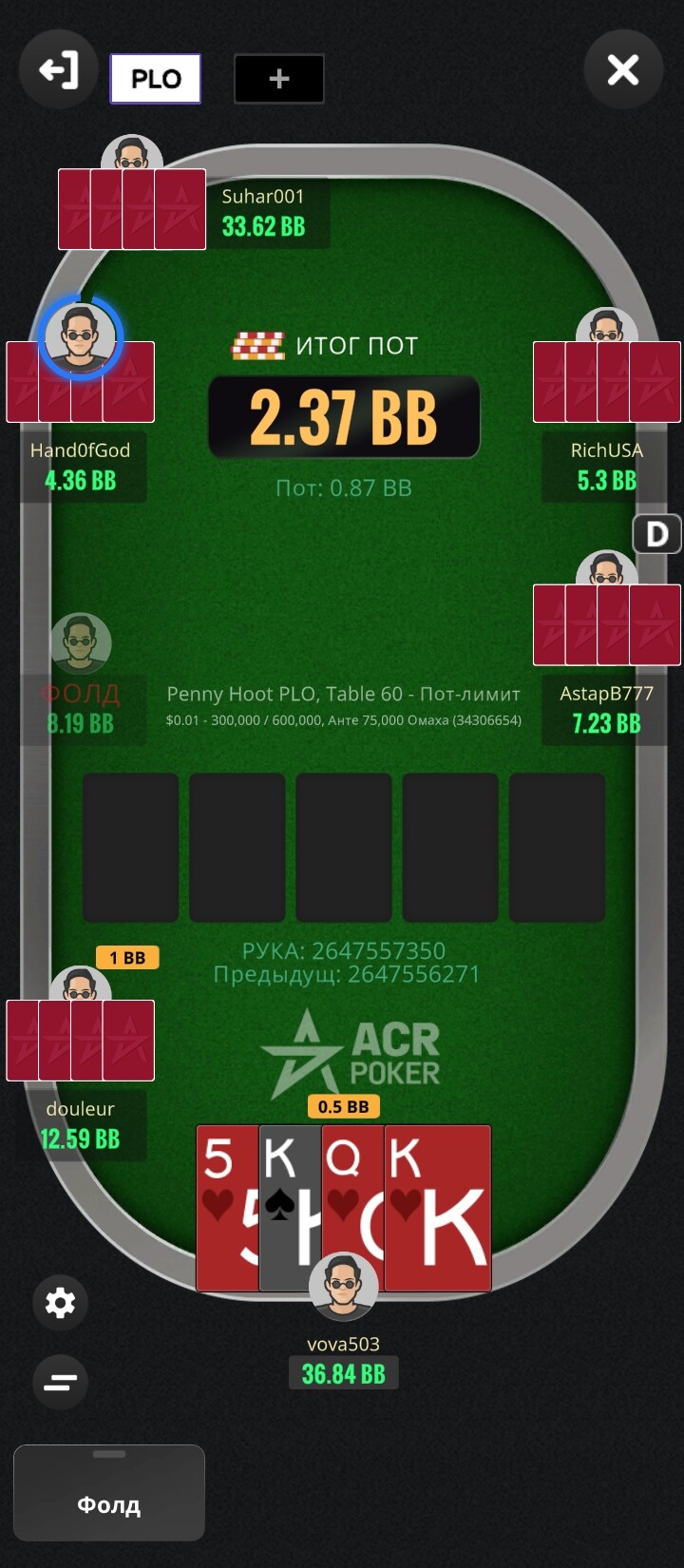Close the poker table
The width and height of the screenshot is (684, 1568).
(623, 69)
